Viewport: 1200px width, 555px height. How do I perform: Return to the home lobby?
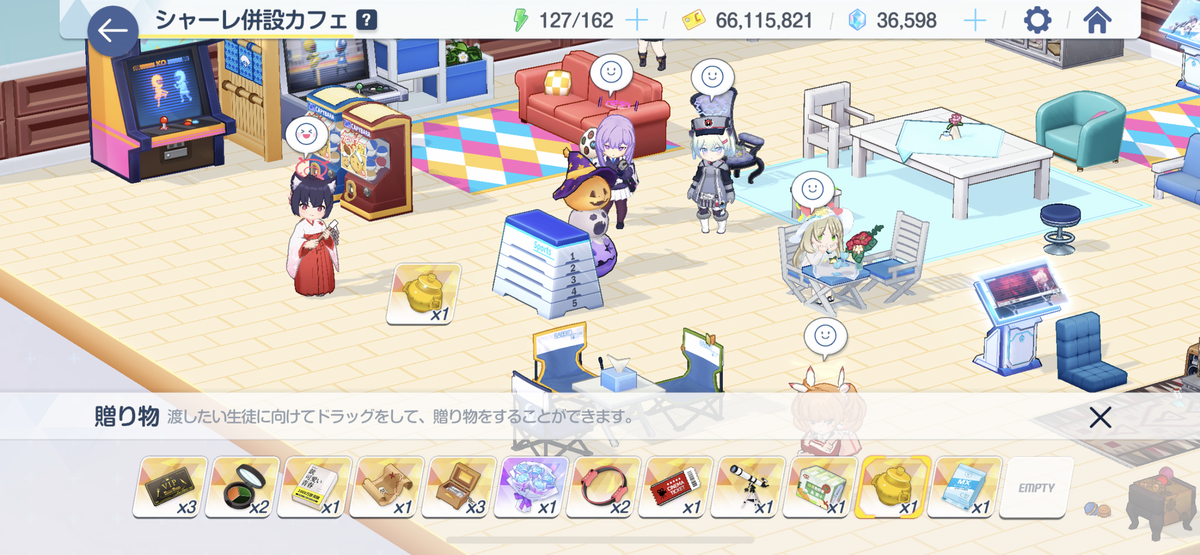coord(1098,20)
